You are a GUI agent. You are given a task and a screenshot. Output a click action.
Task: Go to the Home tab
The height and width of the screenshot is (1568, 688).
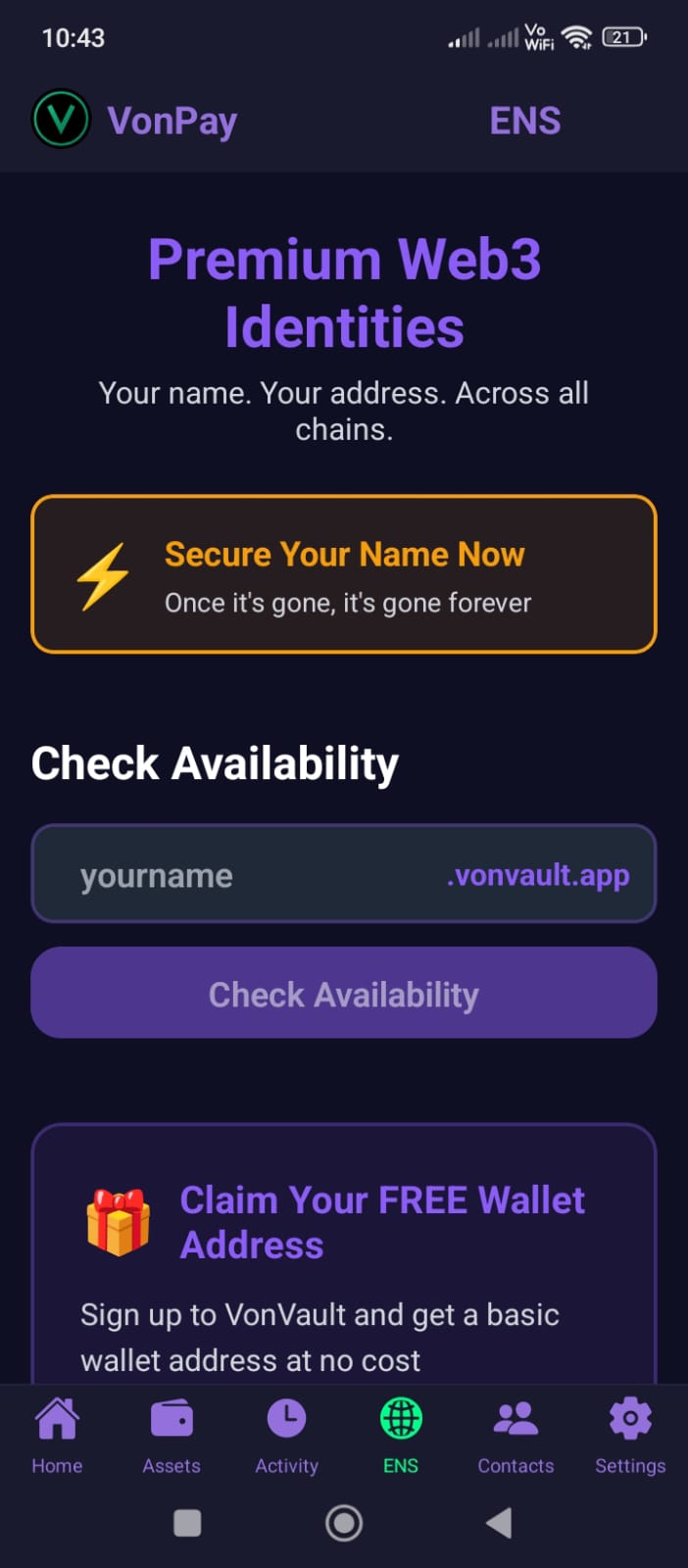coord(57,1436)
